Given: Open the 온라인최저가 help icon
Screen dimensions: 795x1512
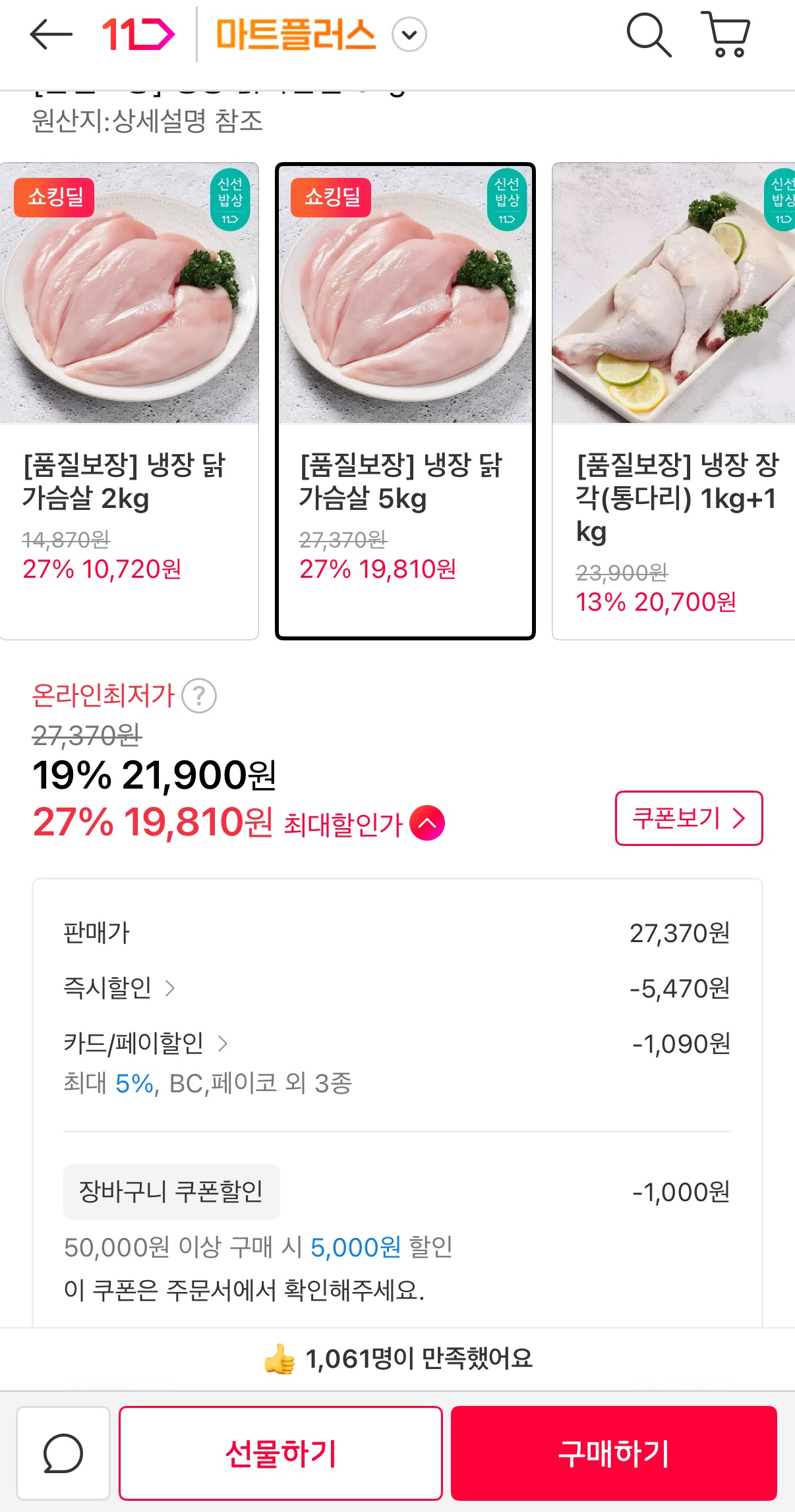Looking at the screenshot, I should tap(199, 696).
